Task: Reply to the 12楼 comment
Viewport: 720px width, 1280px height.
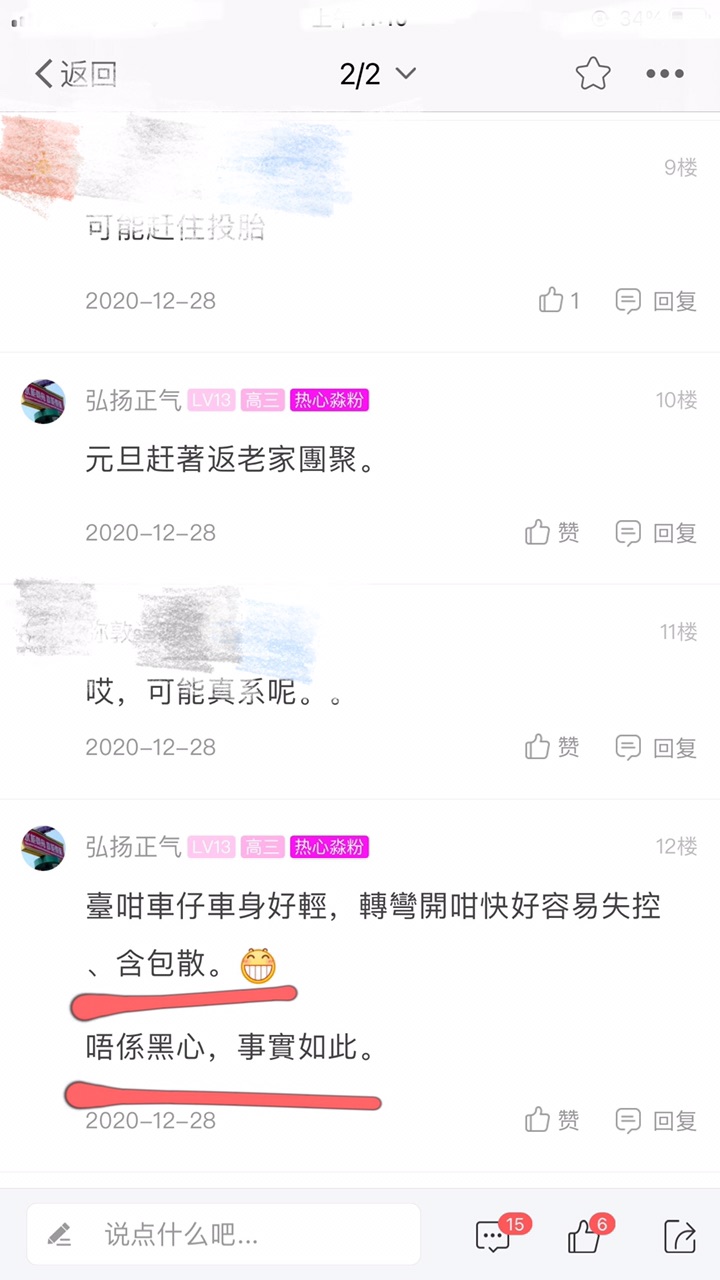Action: coord(656,1119)
